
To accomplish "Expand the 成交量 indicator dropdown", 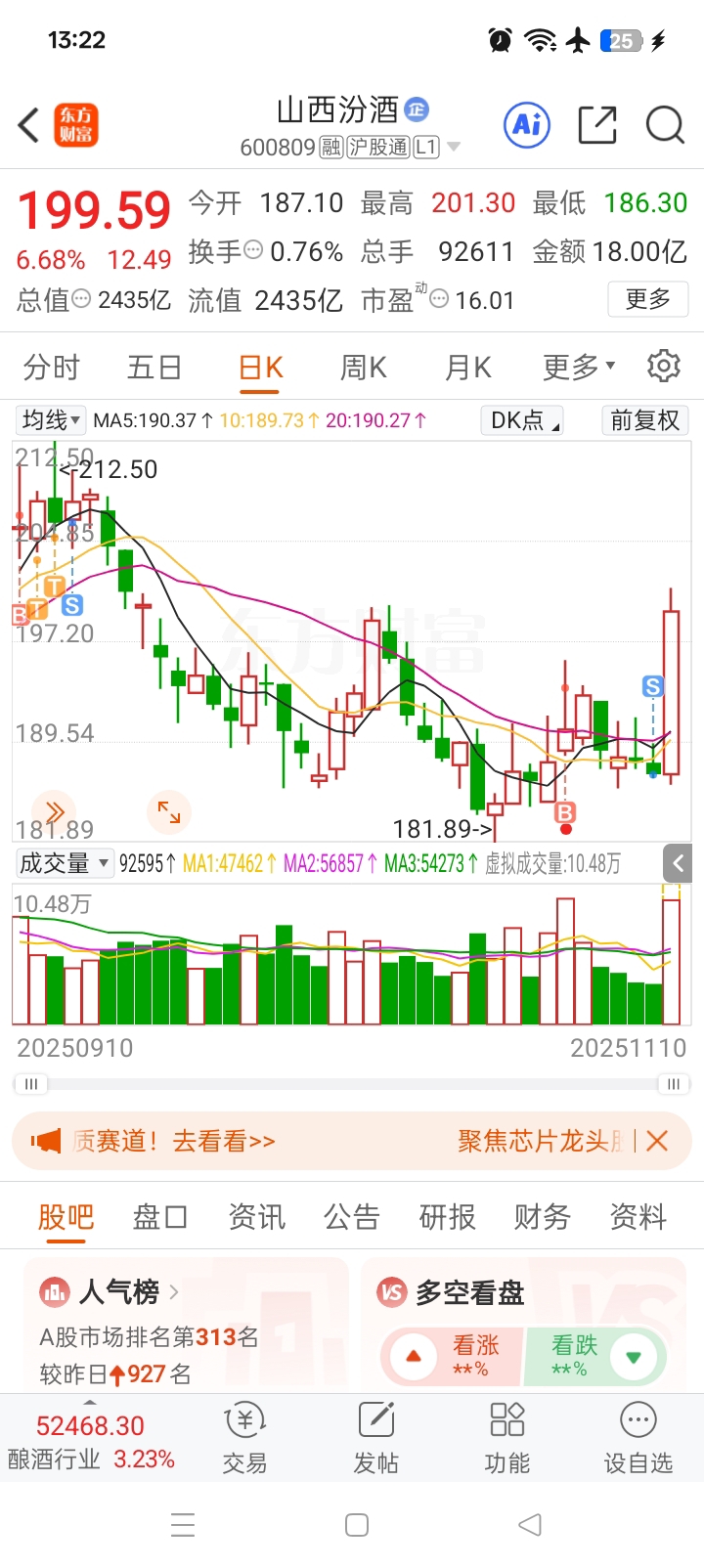I will (65, 863).
